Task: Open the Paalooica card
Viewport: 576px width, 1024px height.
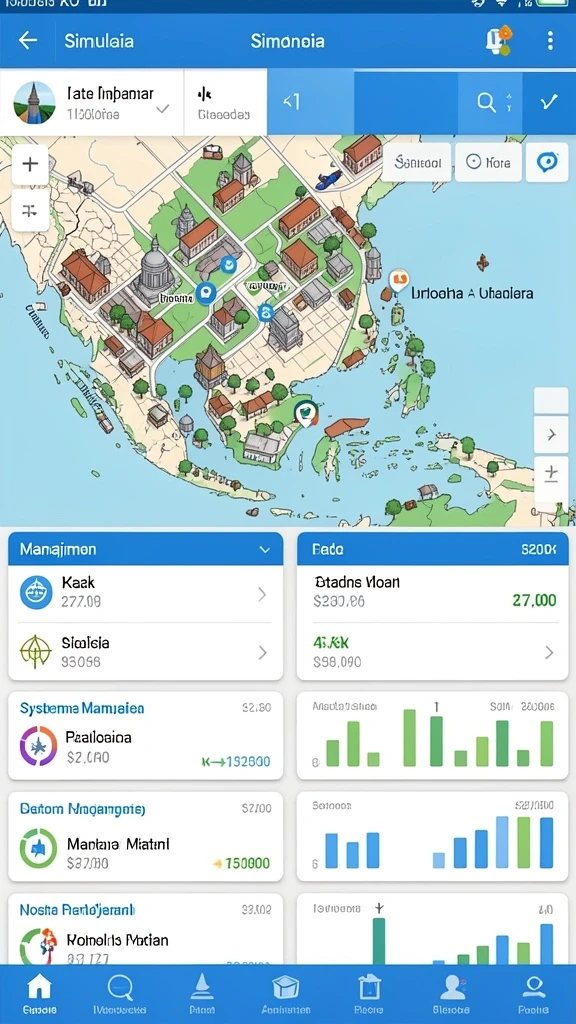Action: 145,735
